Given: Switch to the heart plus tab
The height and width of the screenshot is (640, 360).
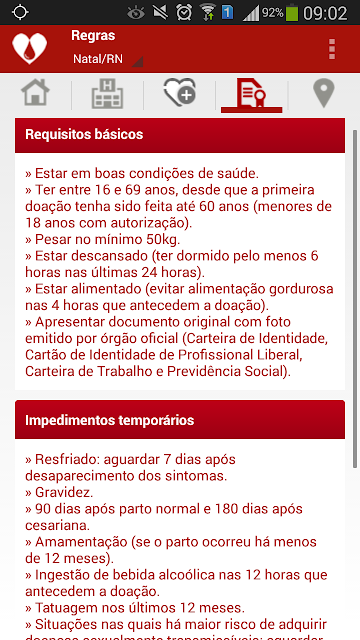Looking at the screenshot, I should point(180,92).
